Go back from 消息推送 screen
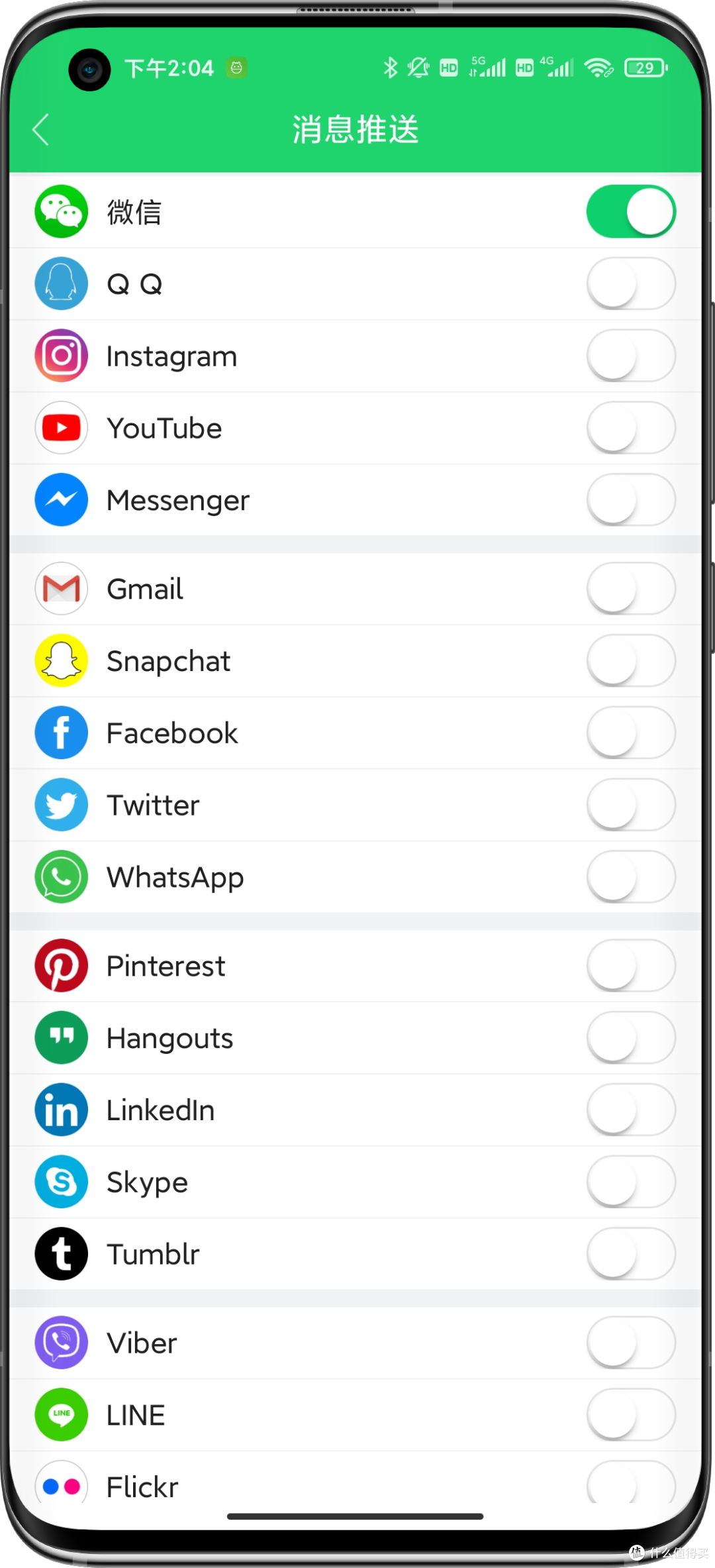Viewport: 715px width, 1568px height. click(41, 129)
